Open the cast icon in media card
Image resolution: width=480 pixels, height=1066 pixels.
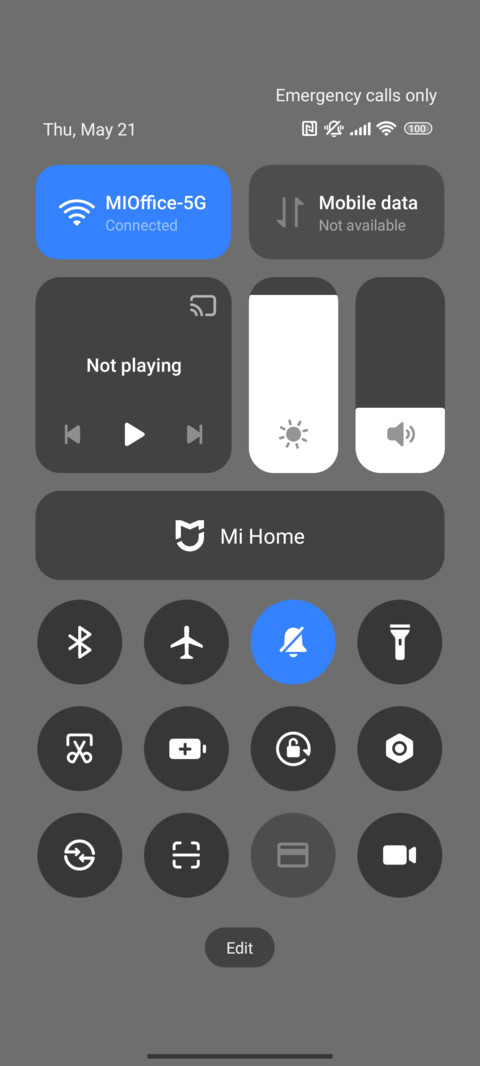pos(203,306)
